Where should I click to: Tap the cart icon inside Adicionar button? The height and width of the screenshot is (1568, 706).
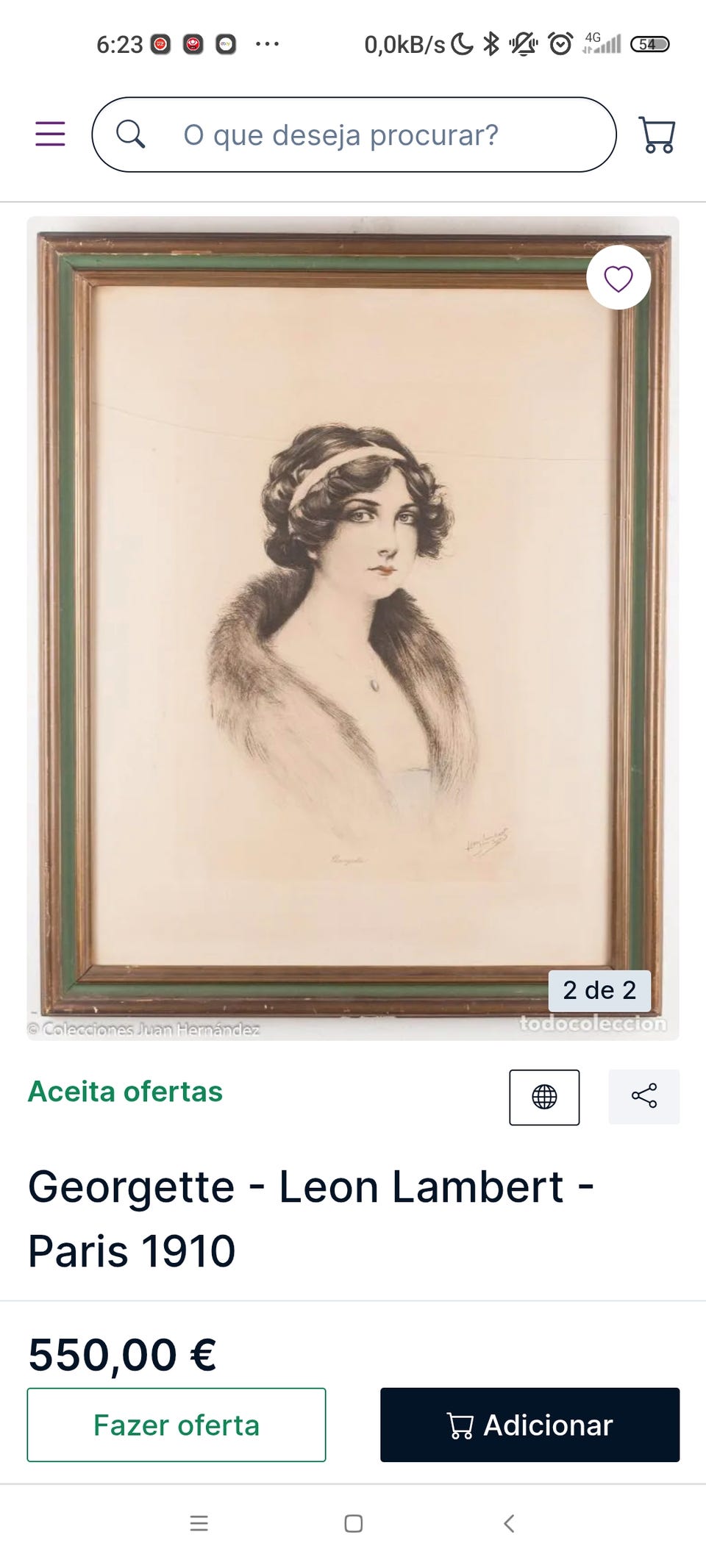coord(461,1425)
